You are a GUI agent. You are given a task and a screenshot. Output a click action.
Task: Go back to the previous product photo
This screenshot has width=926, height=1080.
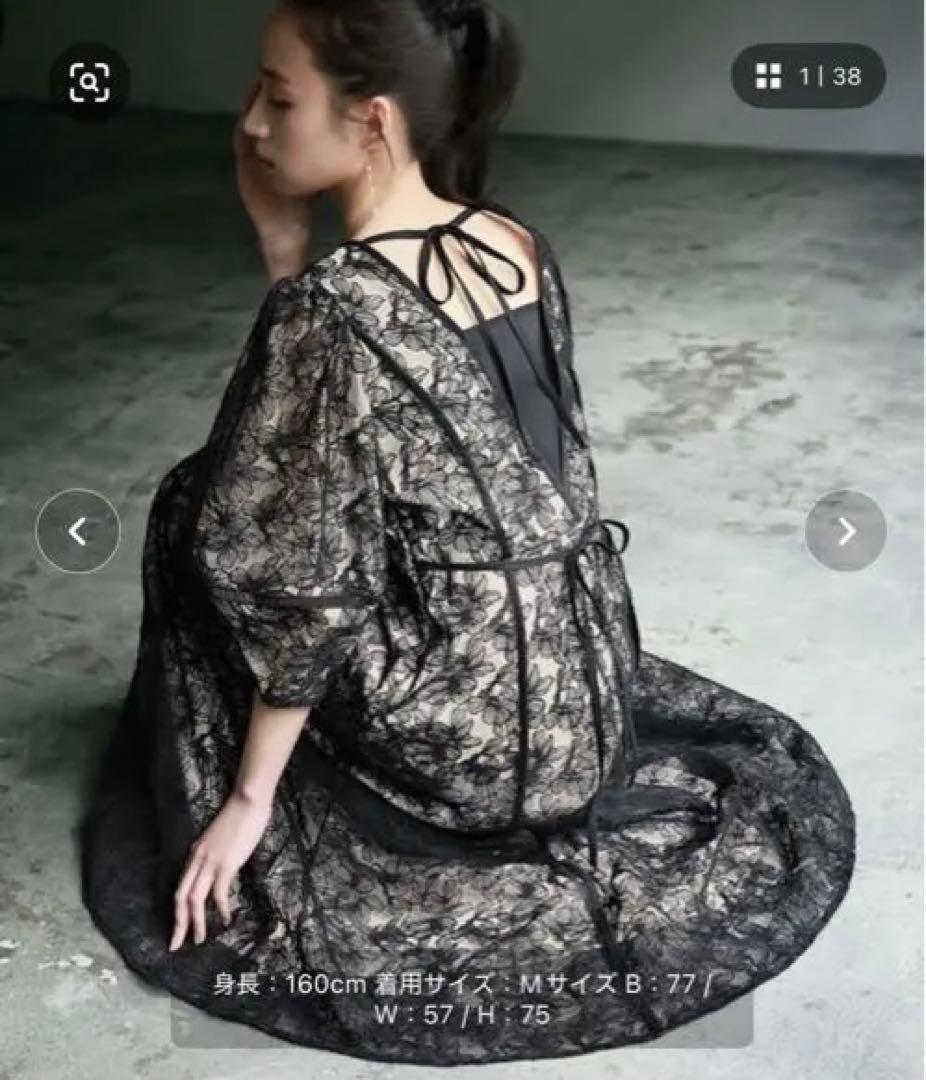pyautogui.click(x=78, y=531)
